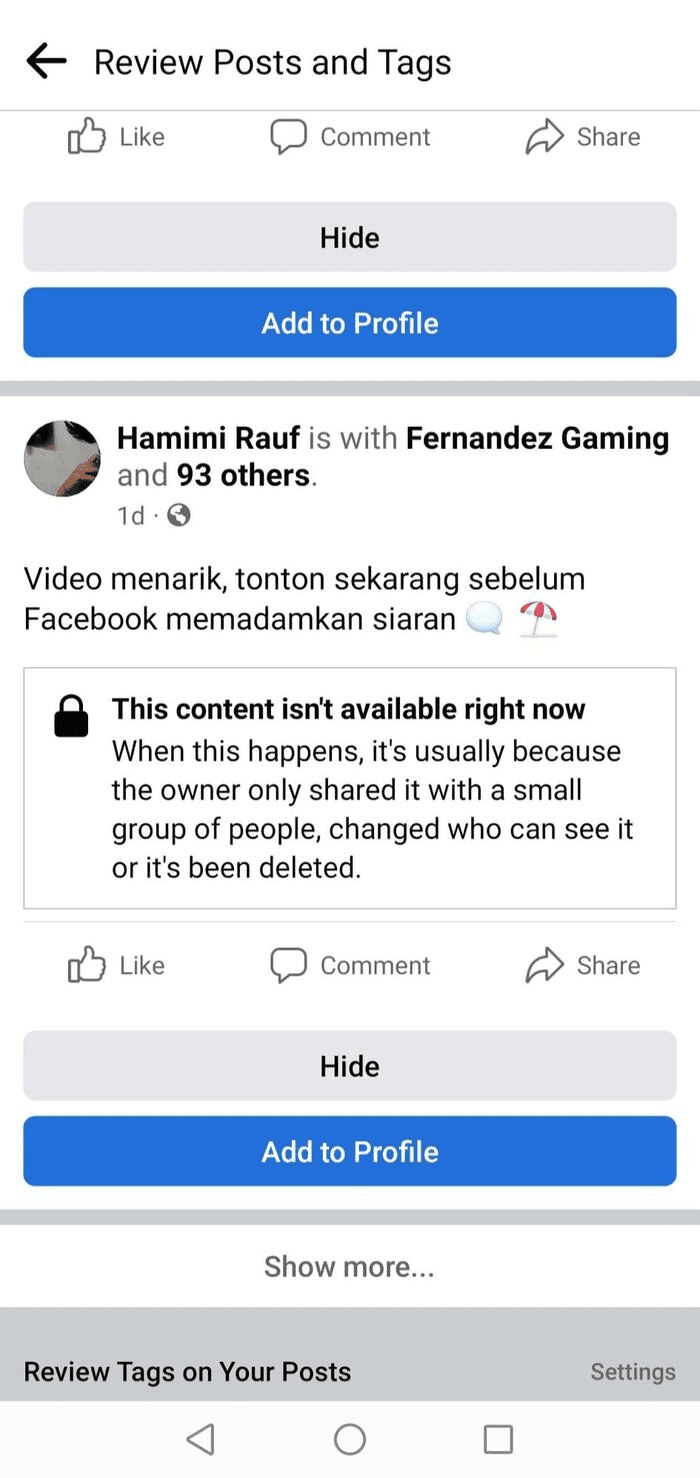Share Hamimi Rauf's post
This screenshot has width=700, height=1478.
583,965
